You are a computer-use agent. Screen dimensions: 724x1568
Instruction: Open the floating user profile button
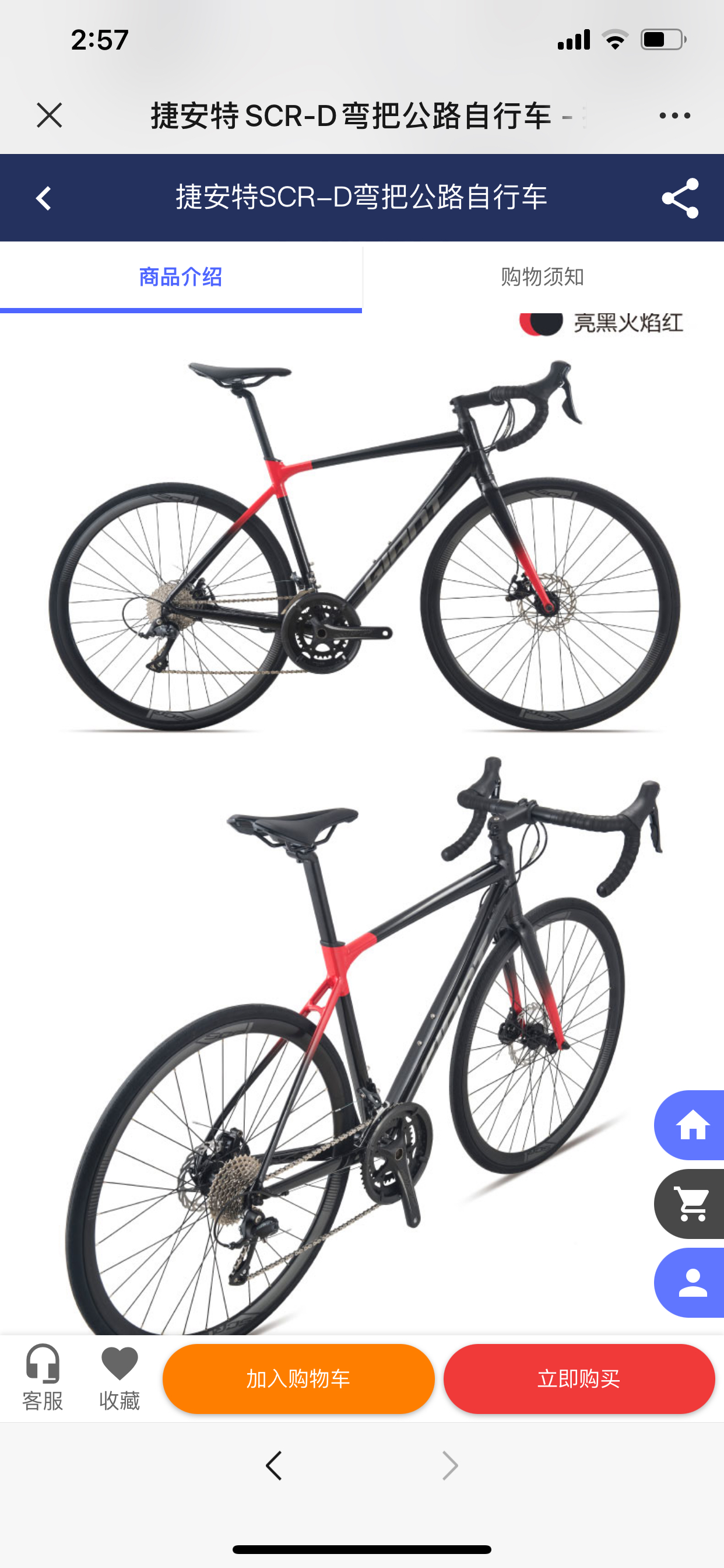693,1283
